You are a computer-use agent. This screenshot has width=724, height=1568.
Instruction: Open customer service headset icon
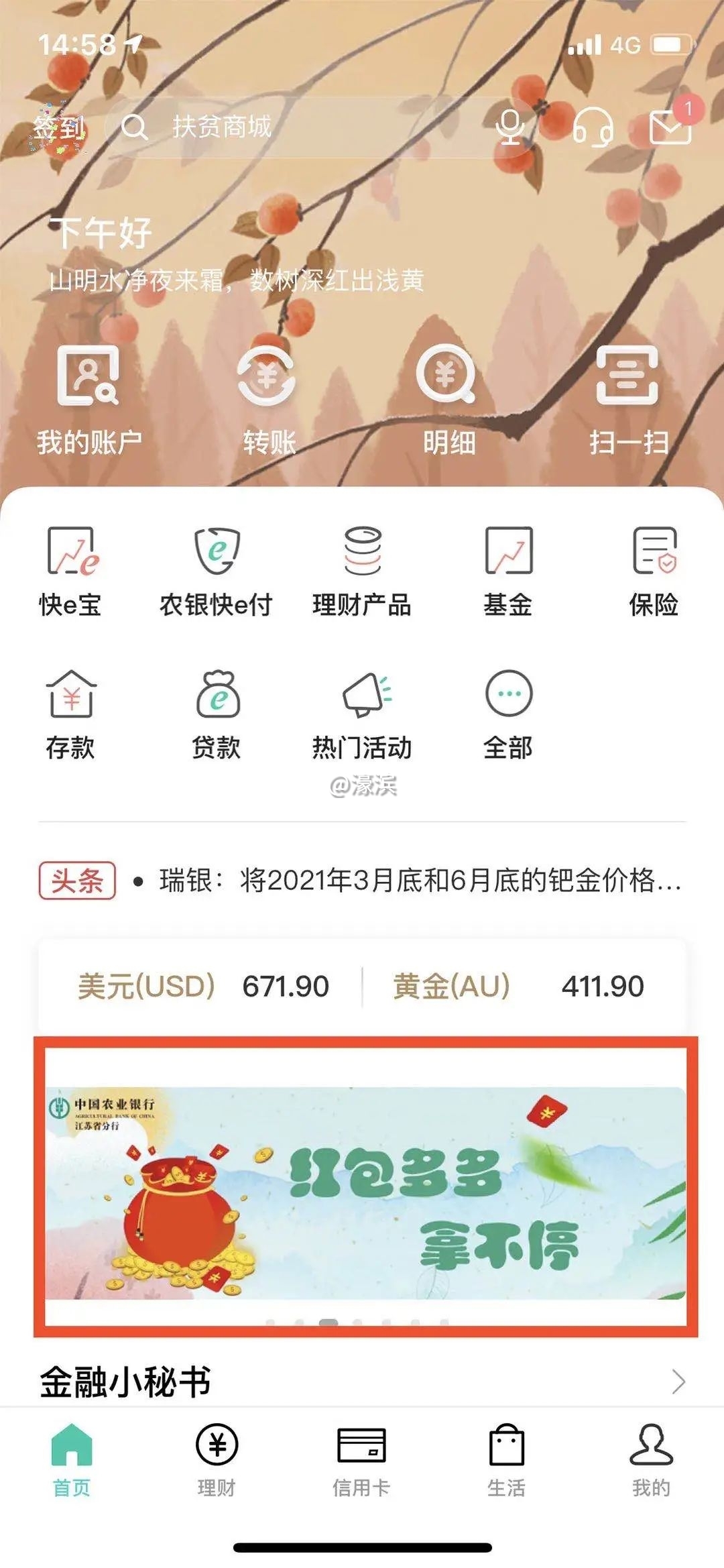593,127
